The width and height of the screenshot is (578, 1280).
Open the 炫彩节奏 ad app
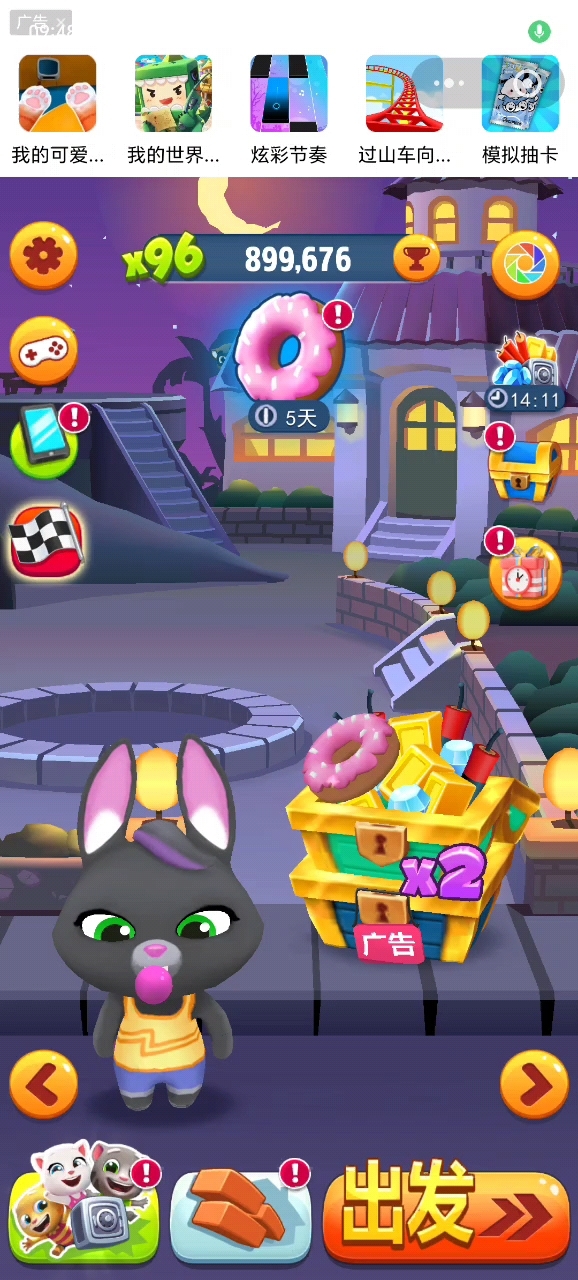tap(289, 109)
